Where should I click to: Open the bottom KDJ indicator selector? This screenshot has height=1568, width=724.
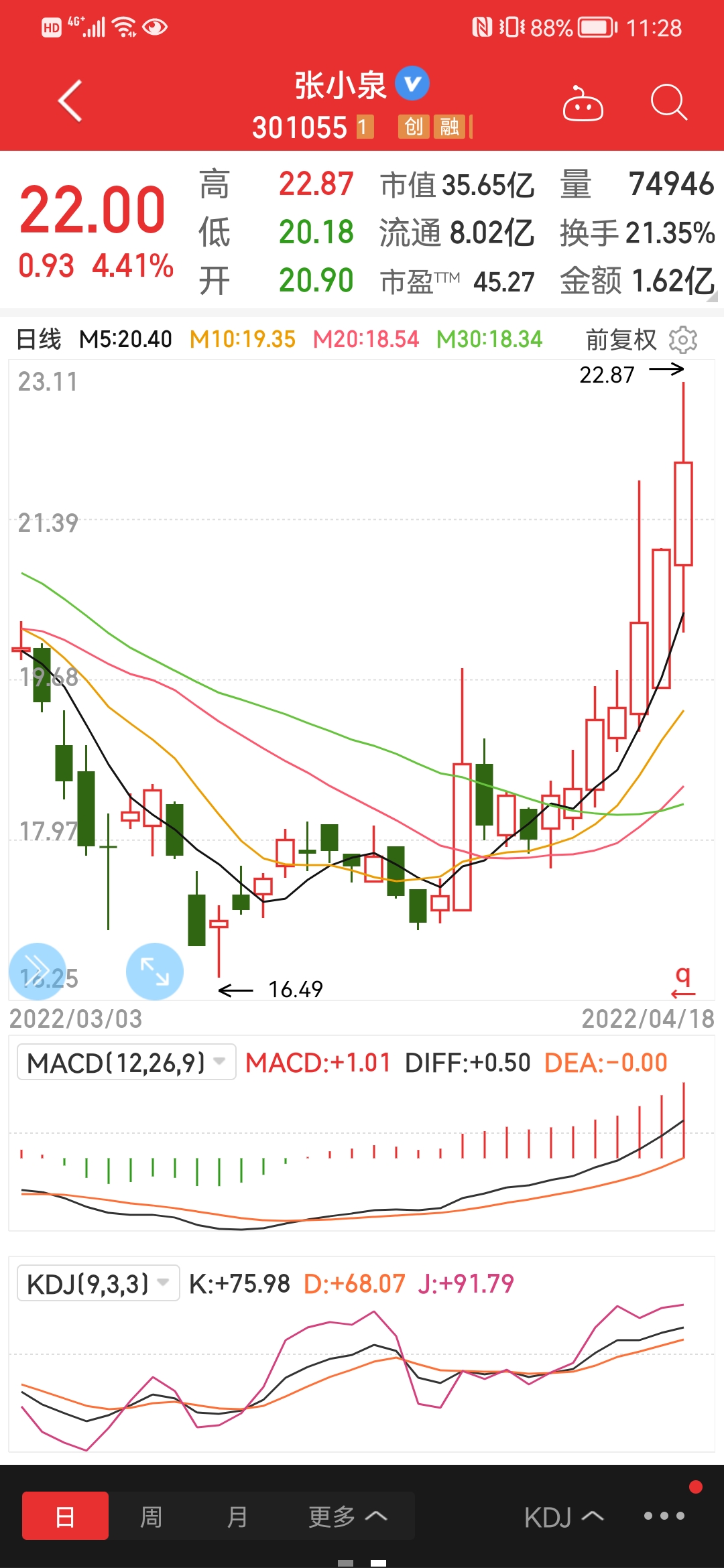(564, 1517)
